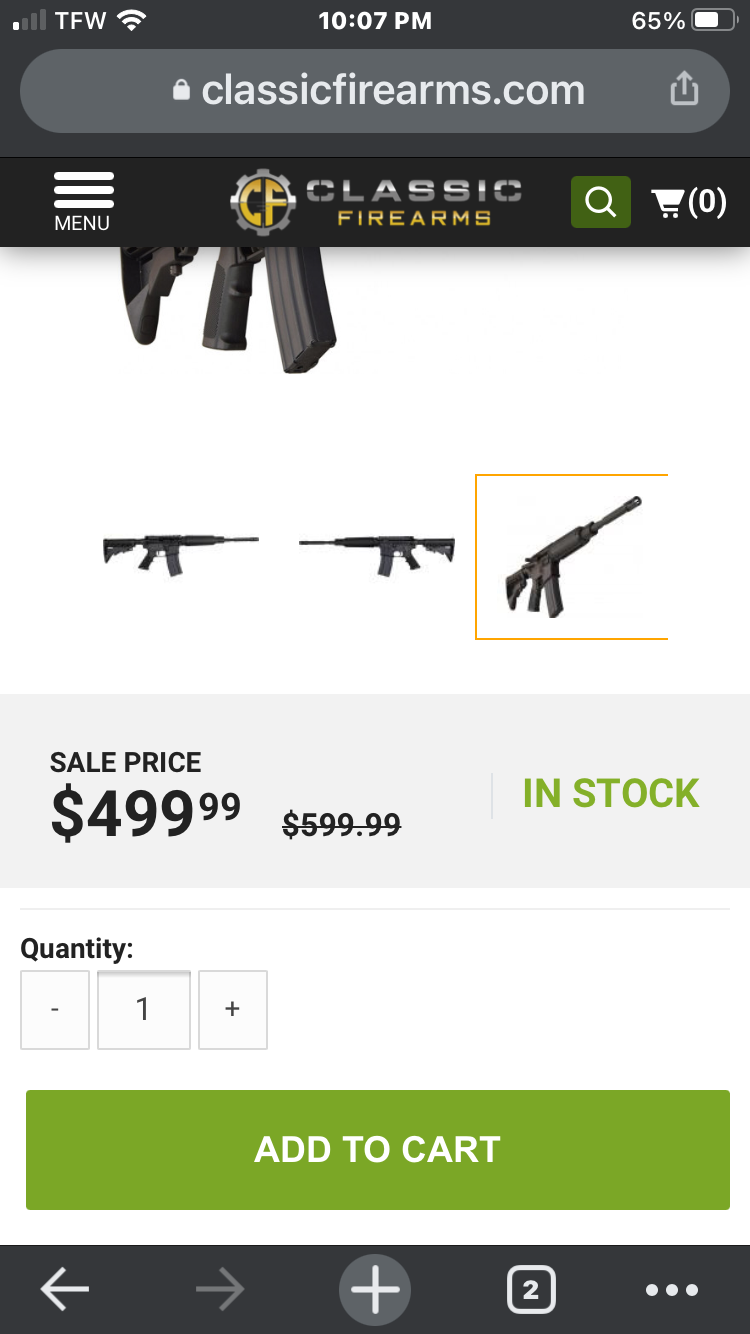Increase quantity with the plus button
Screen dimensions: 750x1334
233,1010
